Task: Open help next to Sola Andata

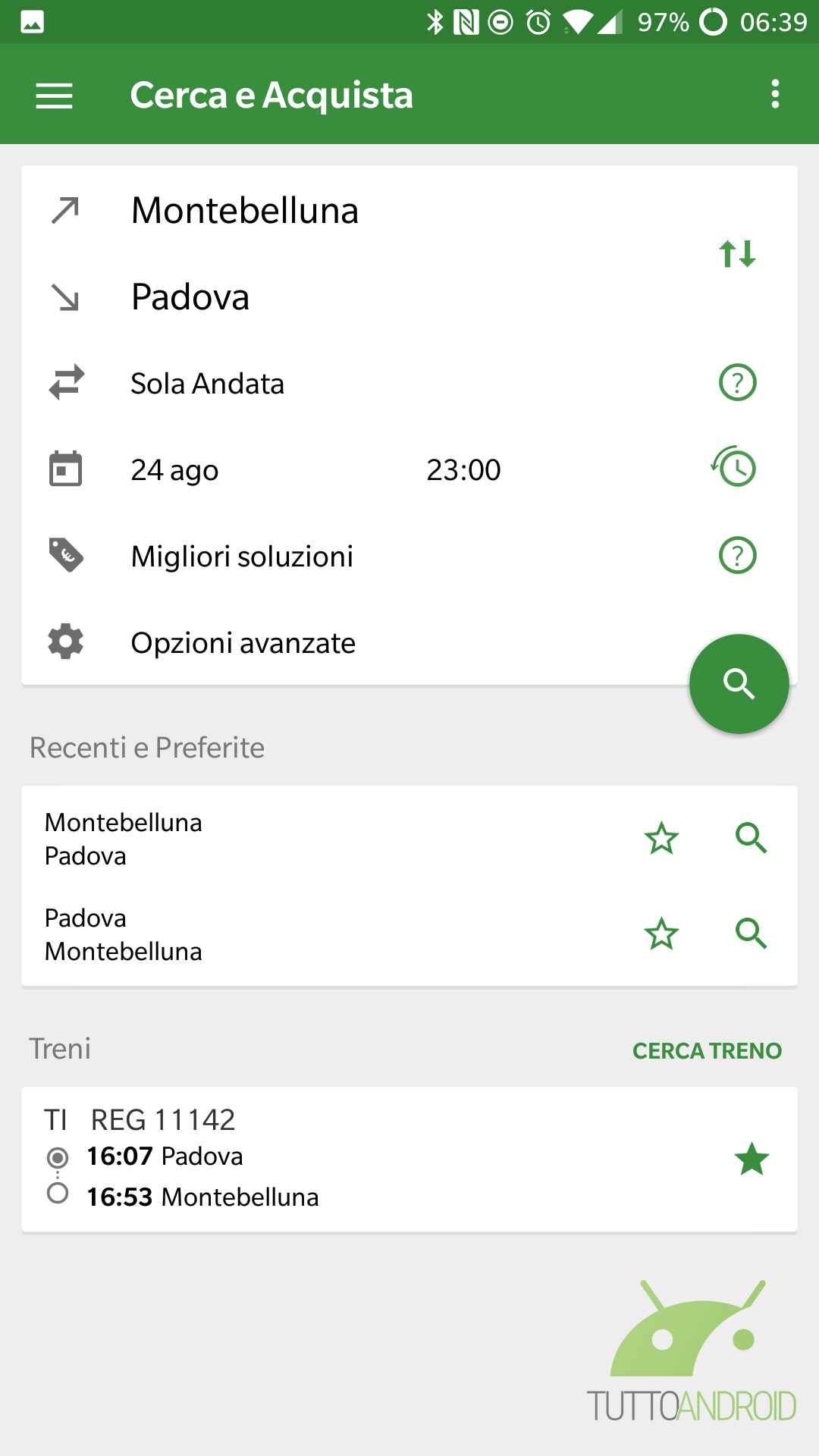Action: pos(737,383)
